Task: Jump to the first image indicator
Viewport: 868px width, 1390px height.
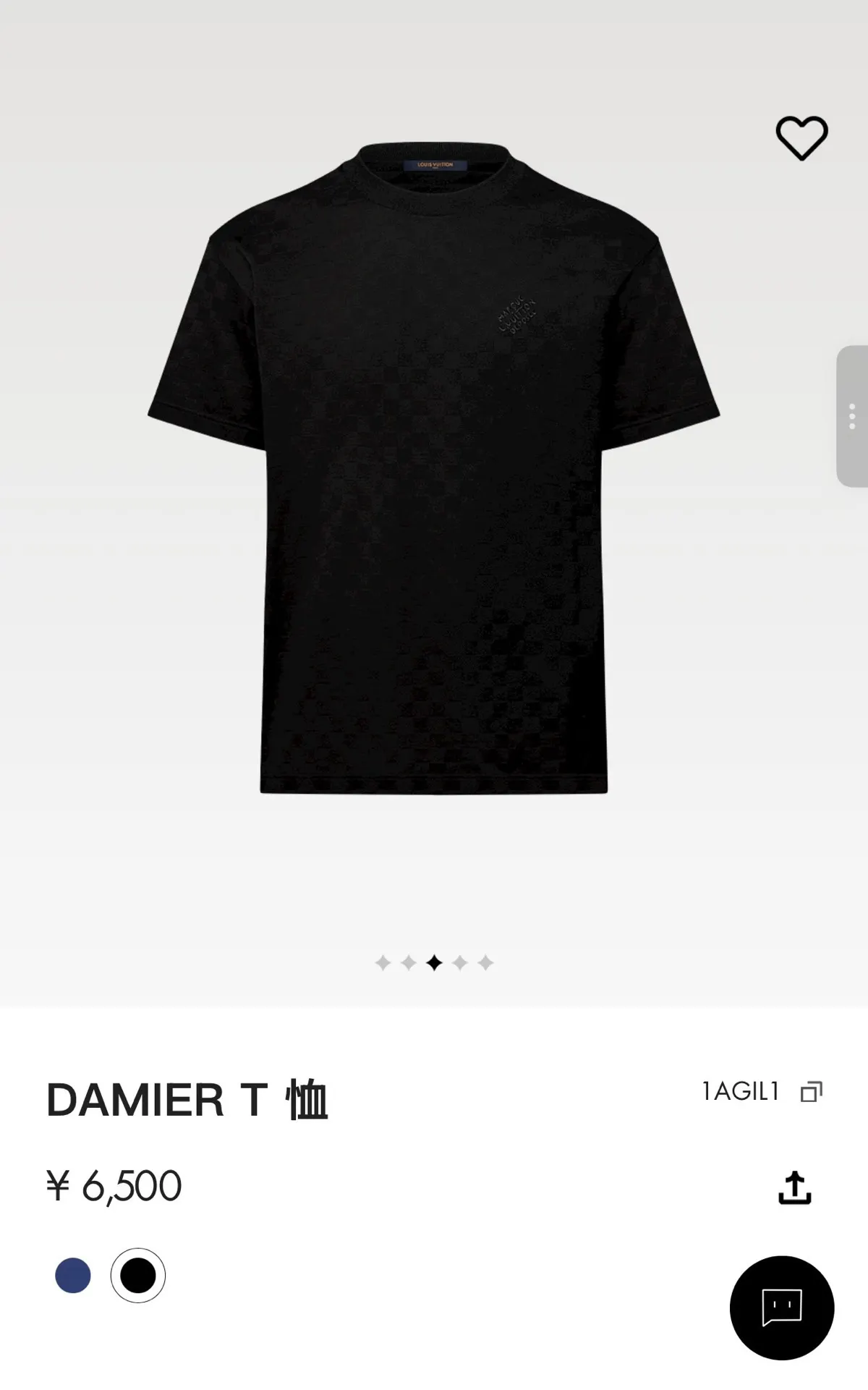Action: 383,962
